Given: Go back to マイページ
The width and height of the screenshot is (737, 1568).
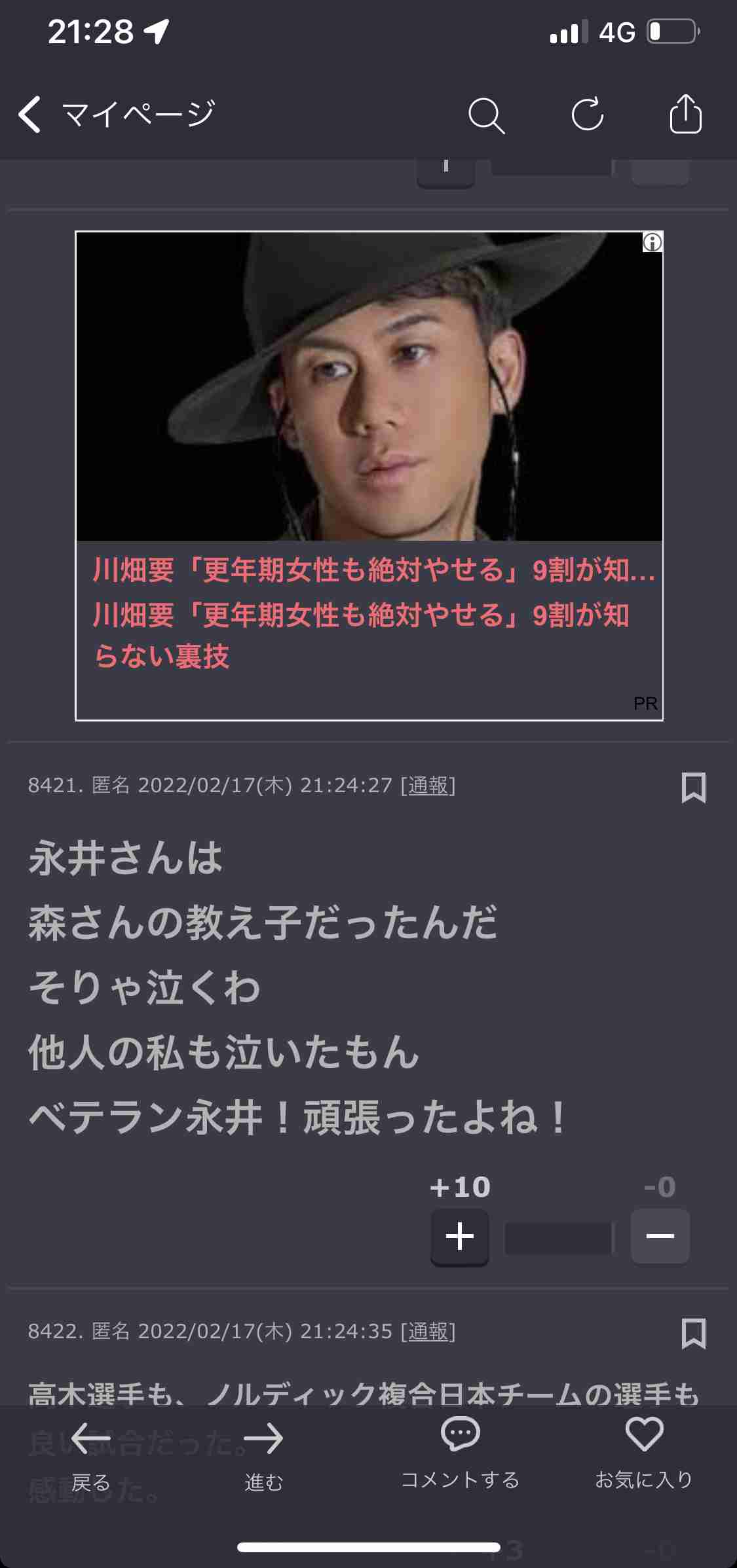Looking at the screenshot, I should [115, 115].
